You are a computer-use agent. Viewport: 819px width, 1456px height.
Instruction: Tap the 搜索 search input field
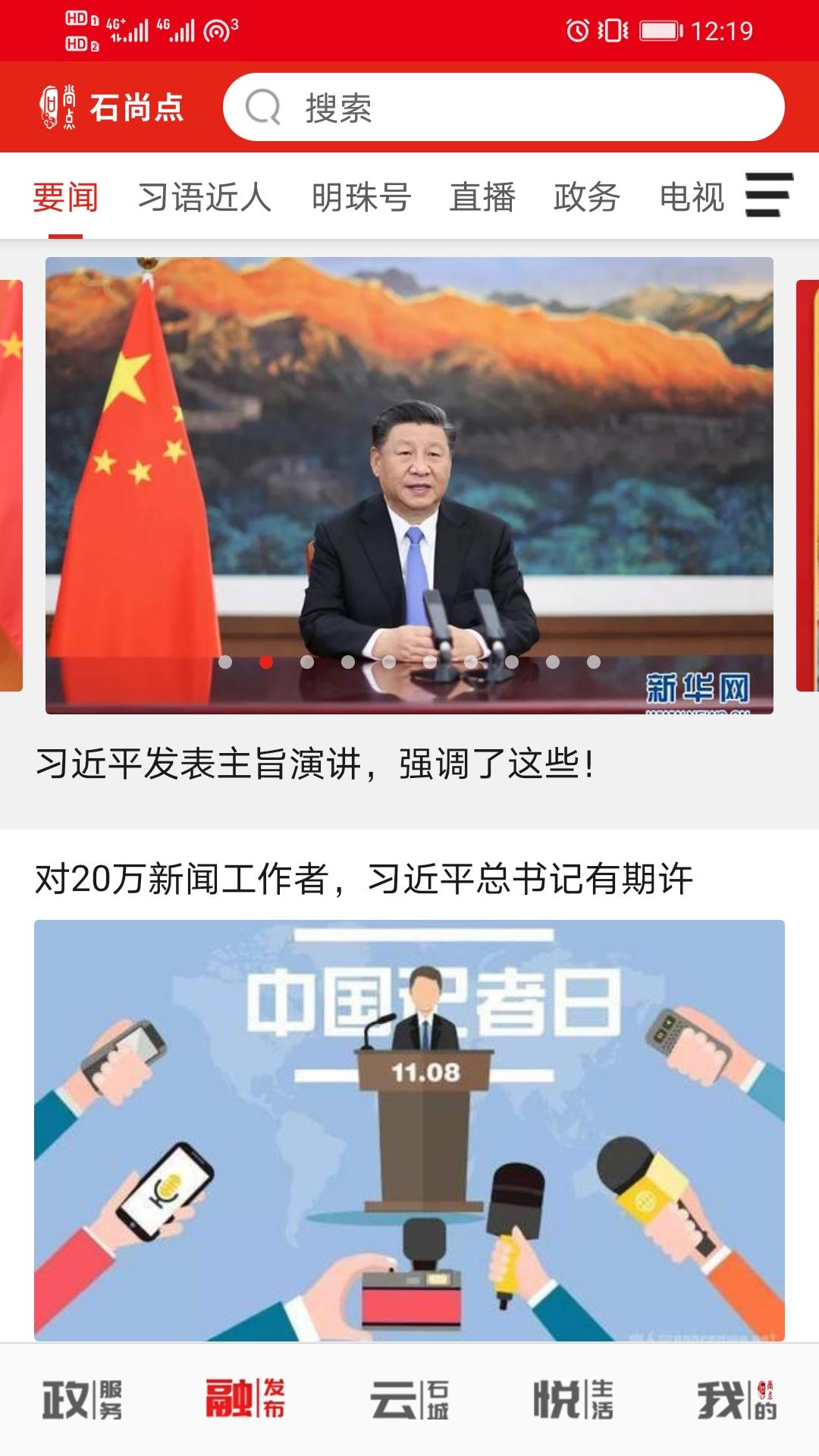(455, 108)
